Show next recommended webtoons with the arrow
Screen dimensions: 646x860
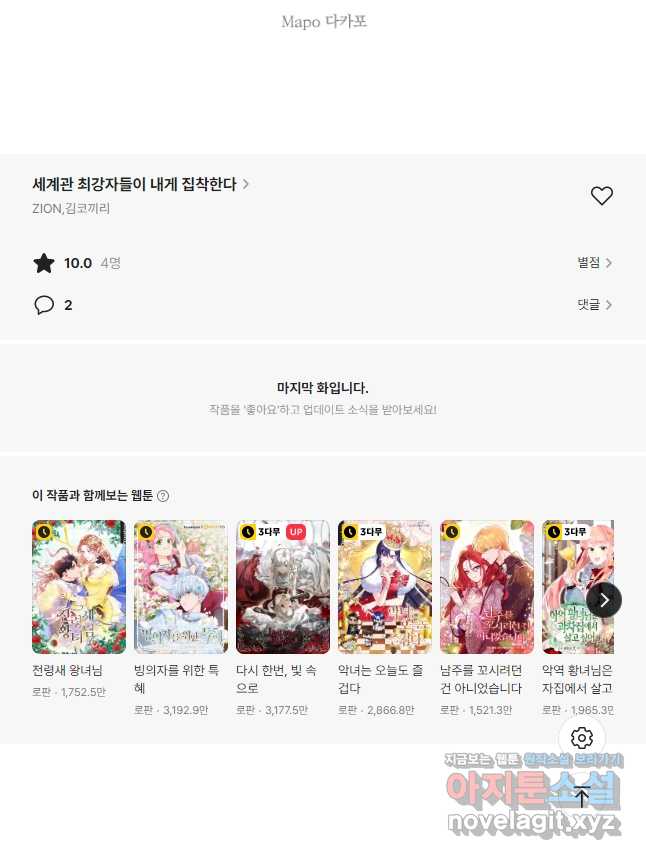604,600
